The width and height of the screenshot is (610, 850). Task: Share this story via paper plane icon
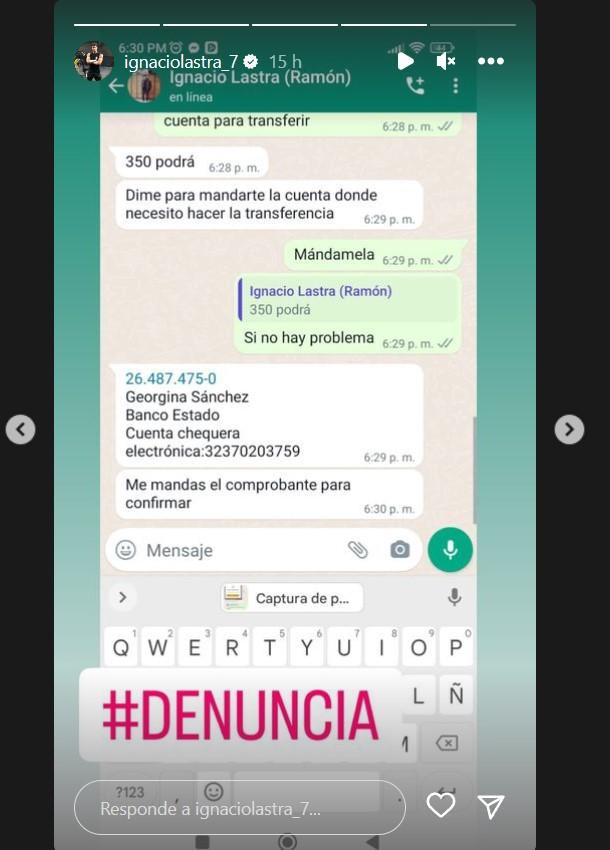(490, 806)
